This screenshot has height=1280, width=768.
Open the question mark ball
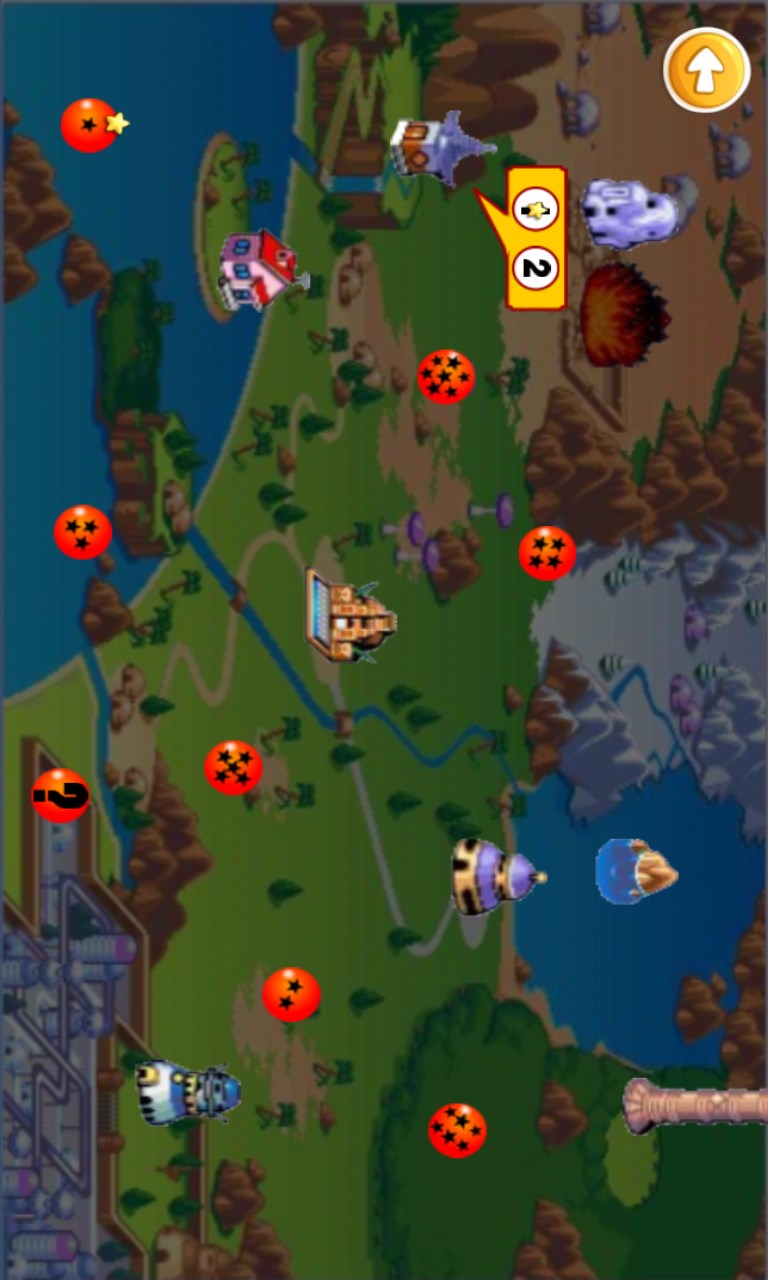[61, 796]
